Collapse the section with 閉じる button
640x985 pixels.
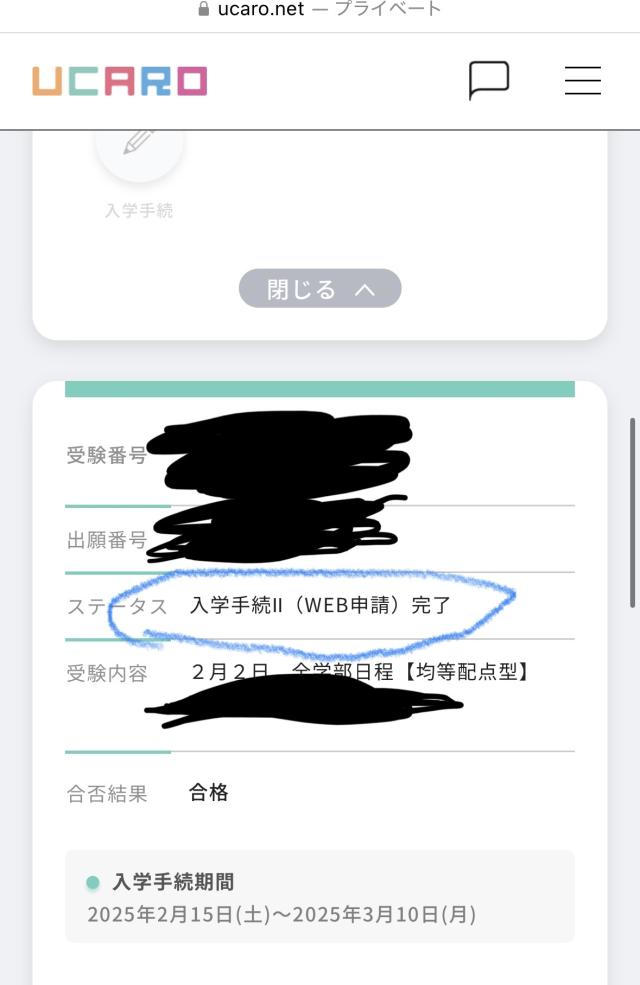coord(320,289)
